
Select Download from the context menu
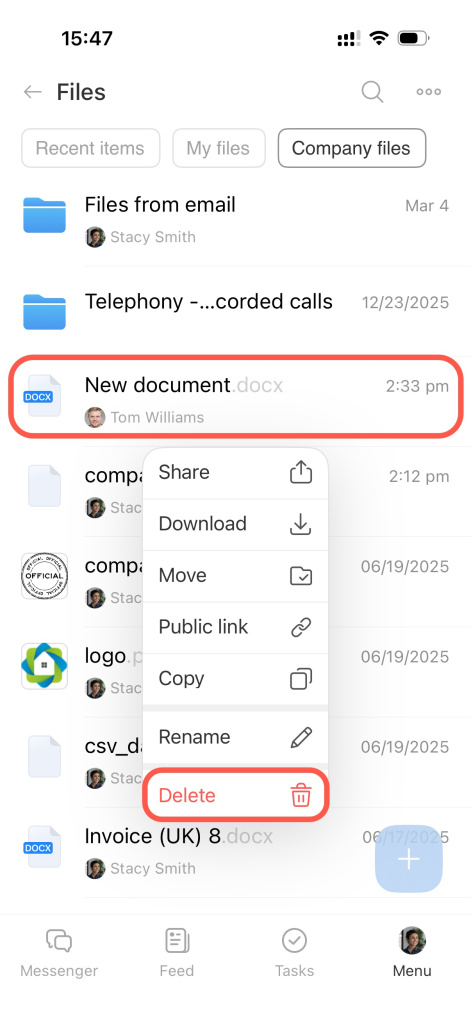tap(235, 524)
